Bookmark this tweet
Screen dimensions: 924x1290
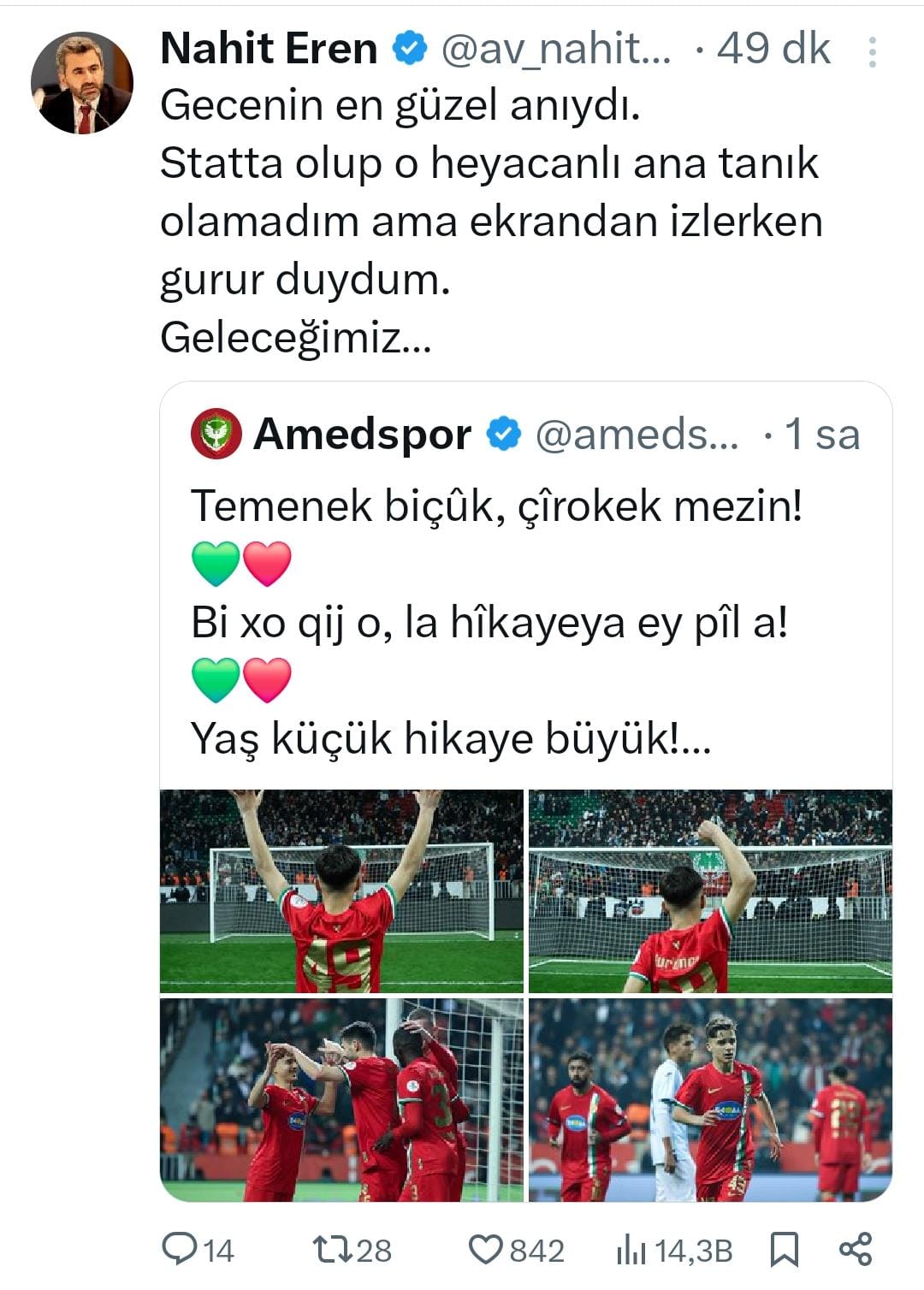pyautogui.click(x=784, y=1250)
